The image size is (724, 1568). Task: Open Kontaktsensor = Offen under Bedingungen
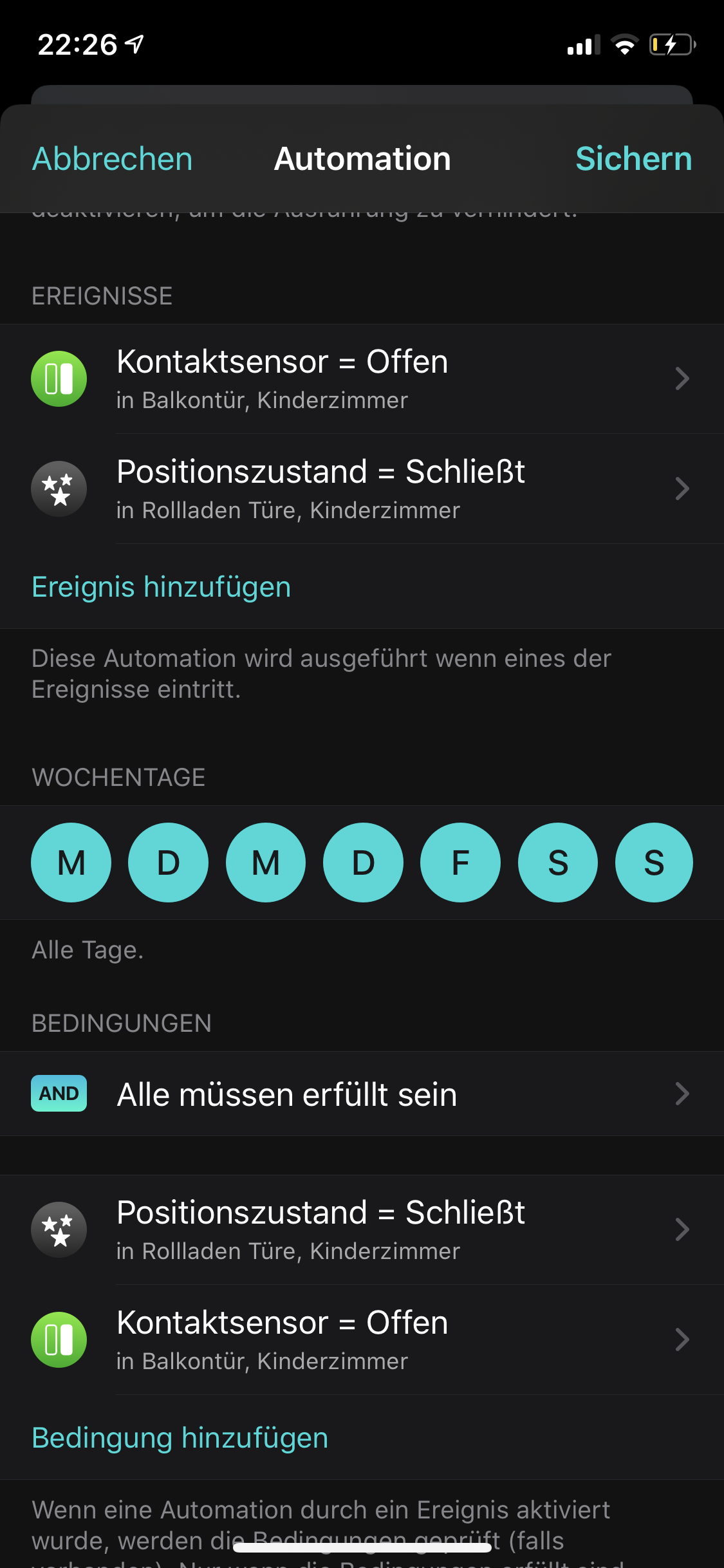[360, 1339]
